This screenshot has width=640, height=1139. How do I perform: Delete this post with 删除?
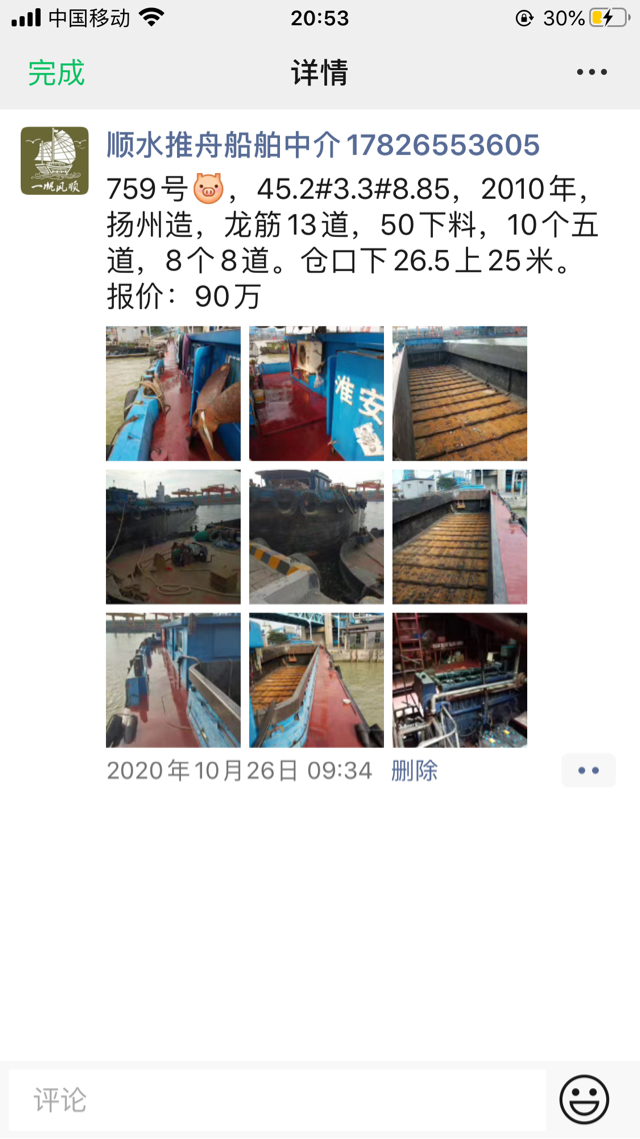(414, 770)
